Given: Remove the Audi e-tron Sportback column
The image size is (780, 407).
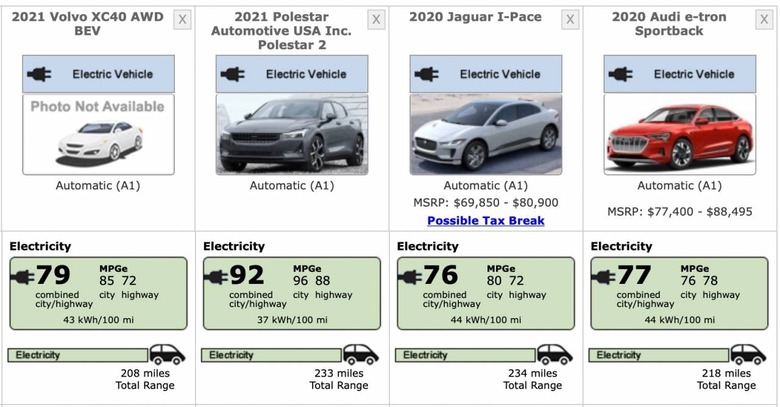Looking at the screenshot, I should pyautogui.click(x=764, y=19).
